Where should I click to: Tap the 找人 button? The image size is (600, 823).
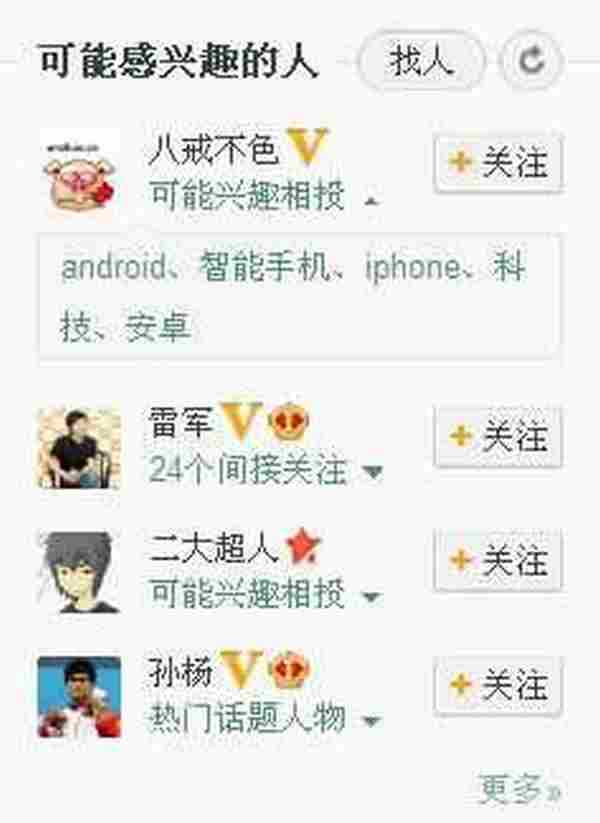(421, 62)
